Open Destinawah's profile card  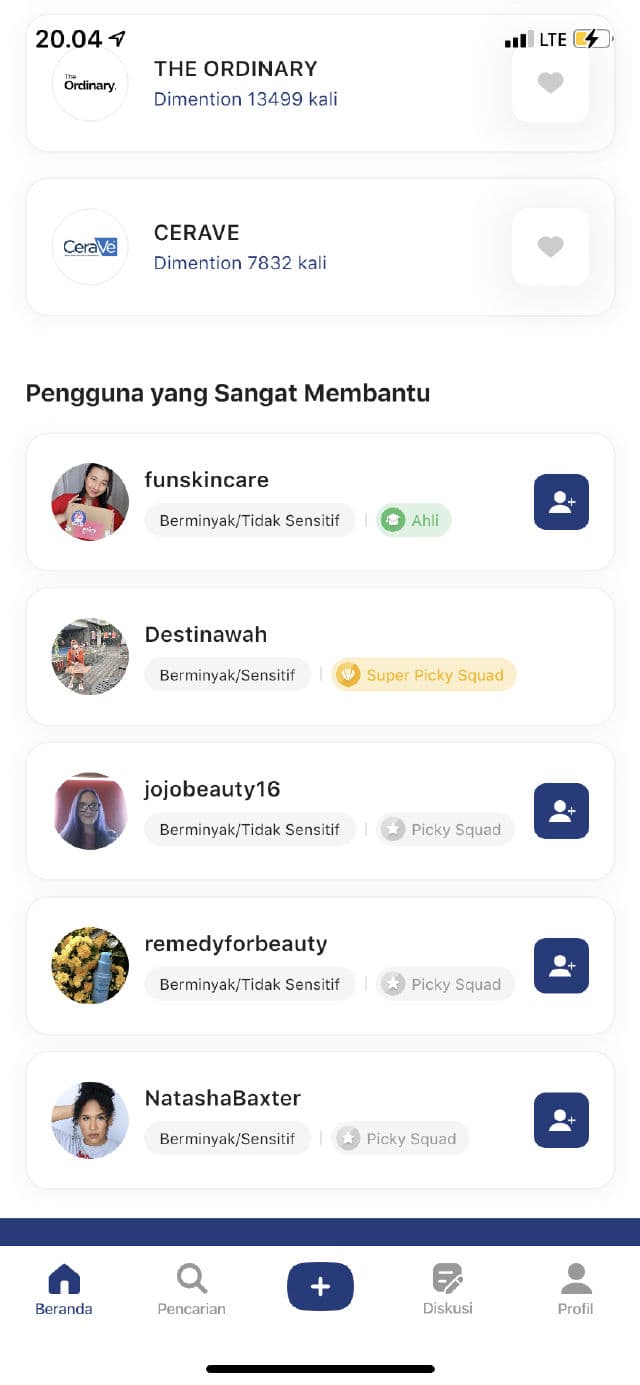pos(320,656)
